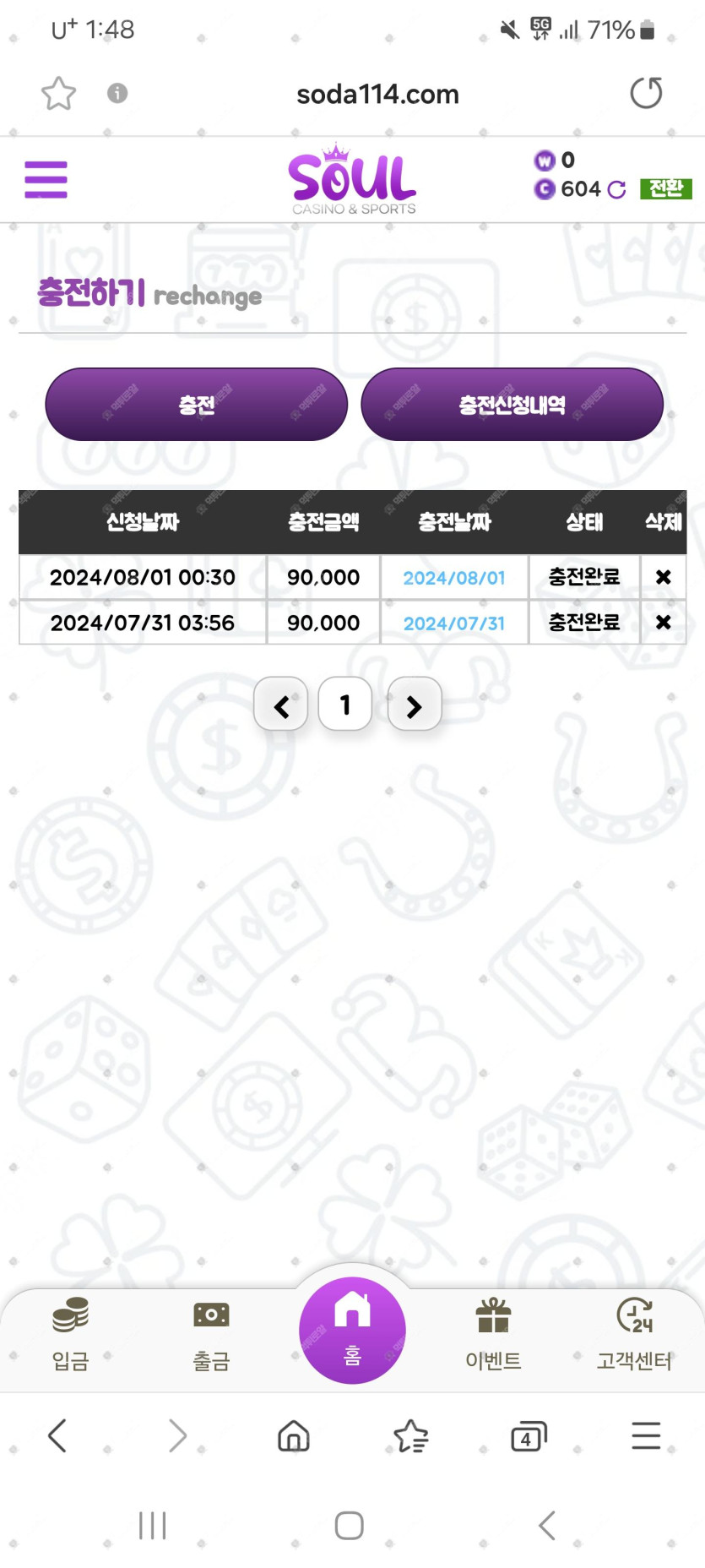Go to previous page arrow
705x1568 pixels.
281,705
